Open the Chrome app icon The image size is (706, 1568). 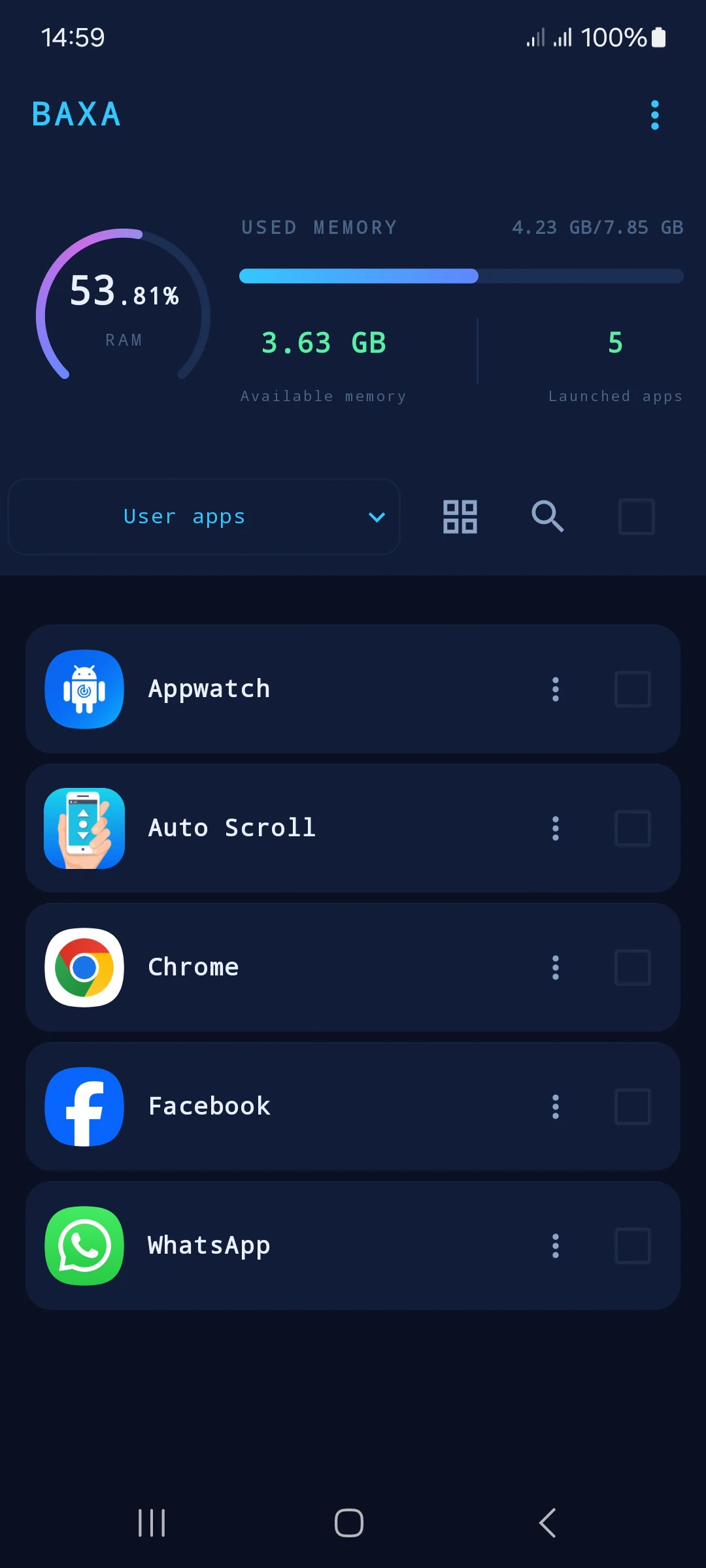[84, 968]
